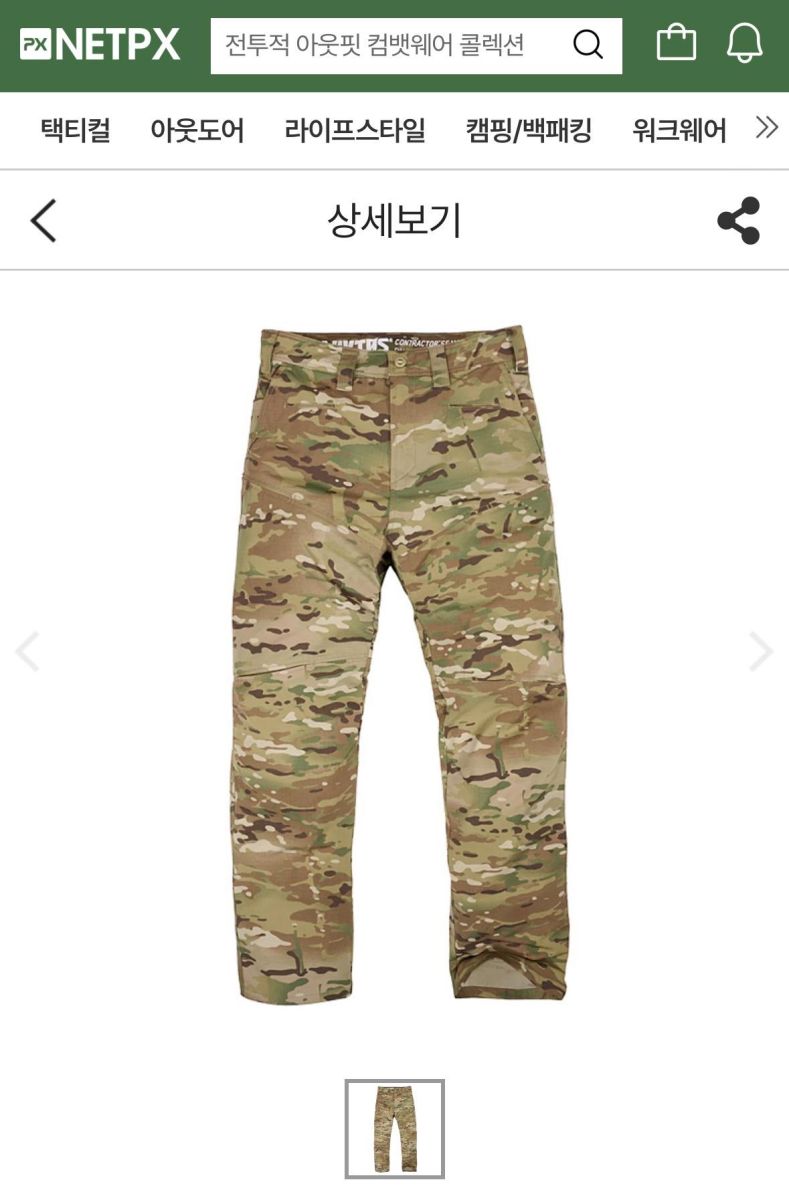Tap the magnifier search icon
The image size is (789, 1200).
point(588,45)
